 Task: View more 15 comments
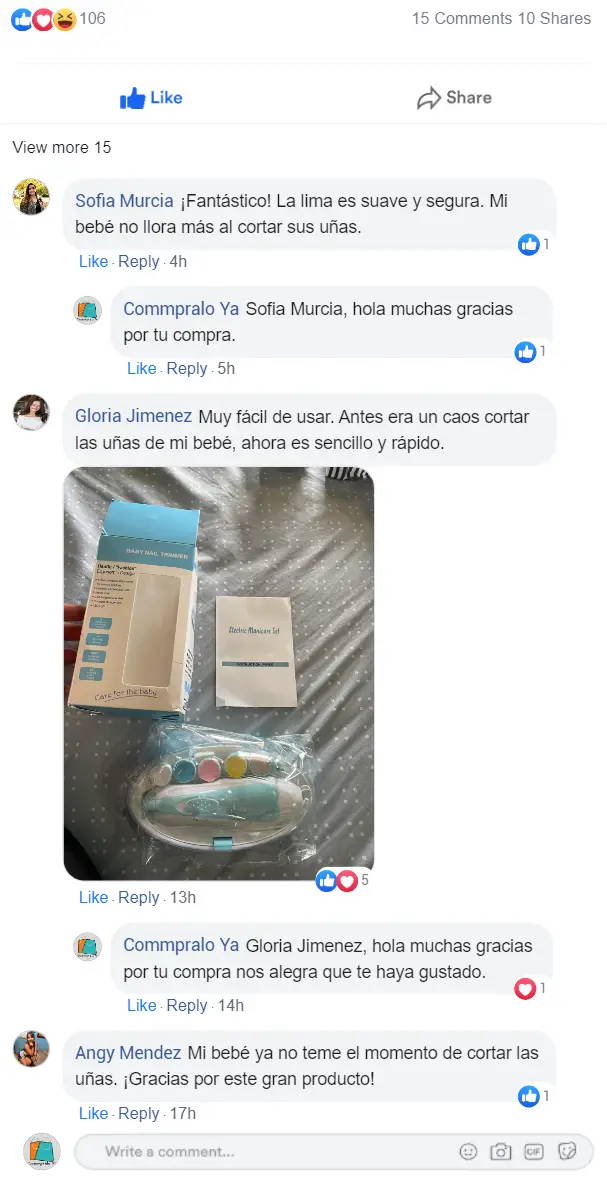tap(62, 147)
